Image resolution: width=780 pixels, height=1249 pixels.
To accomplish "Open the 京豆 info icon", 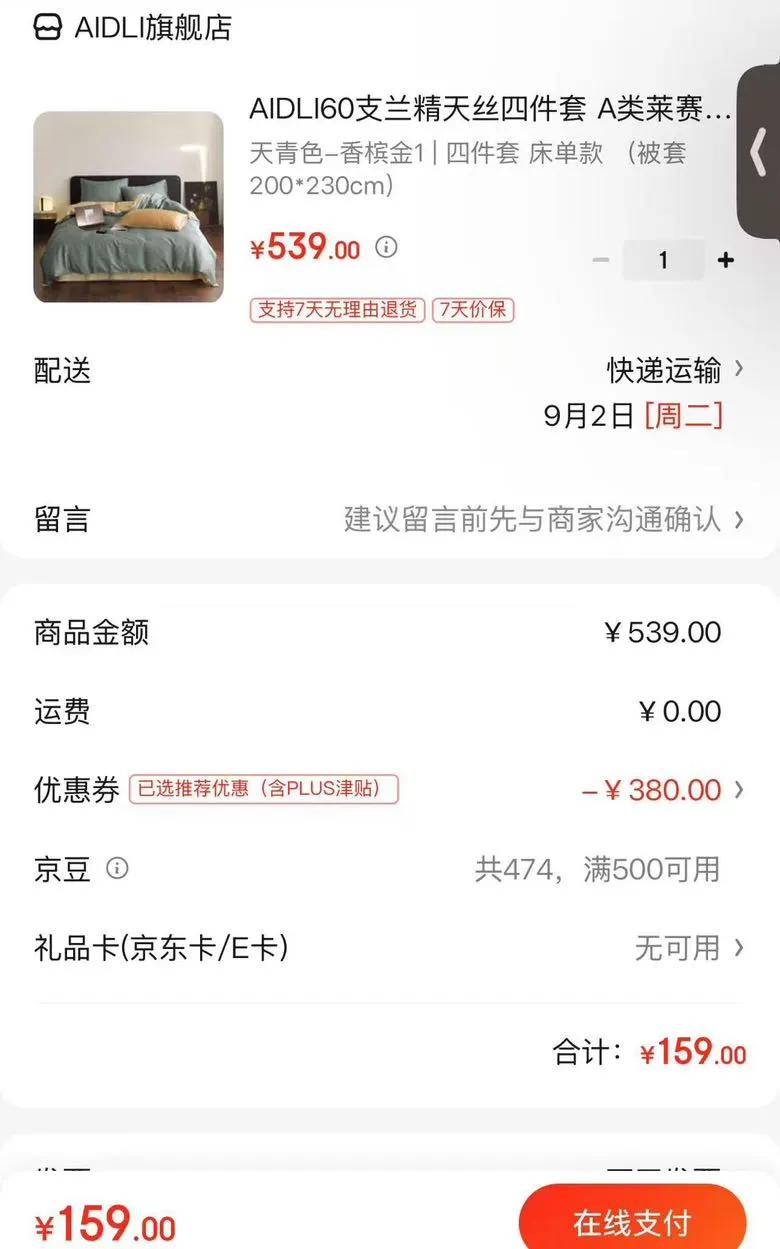I will tap(118, 868).
